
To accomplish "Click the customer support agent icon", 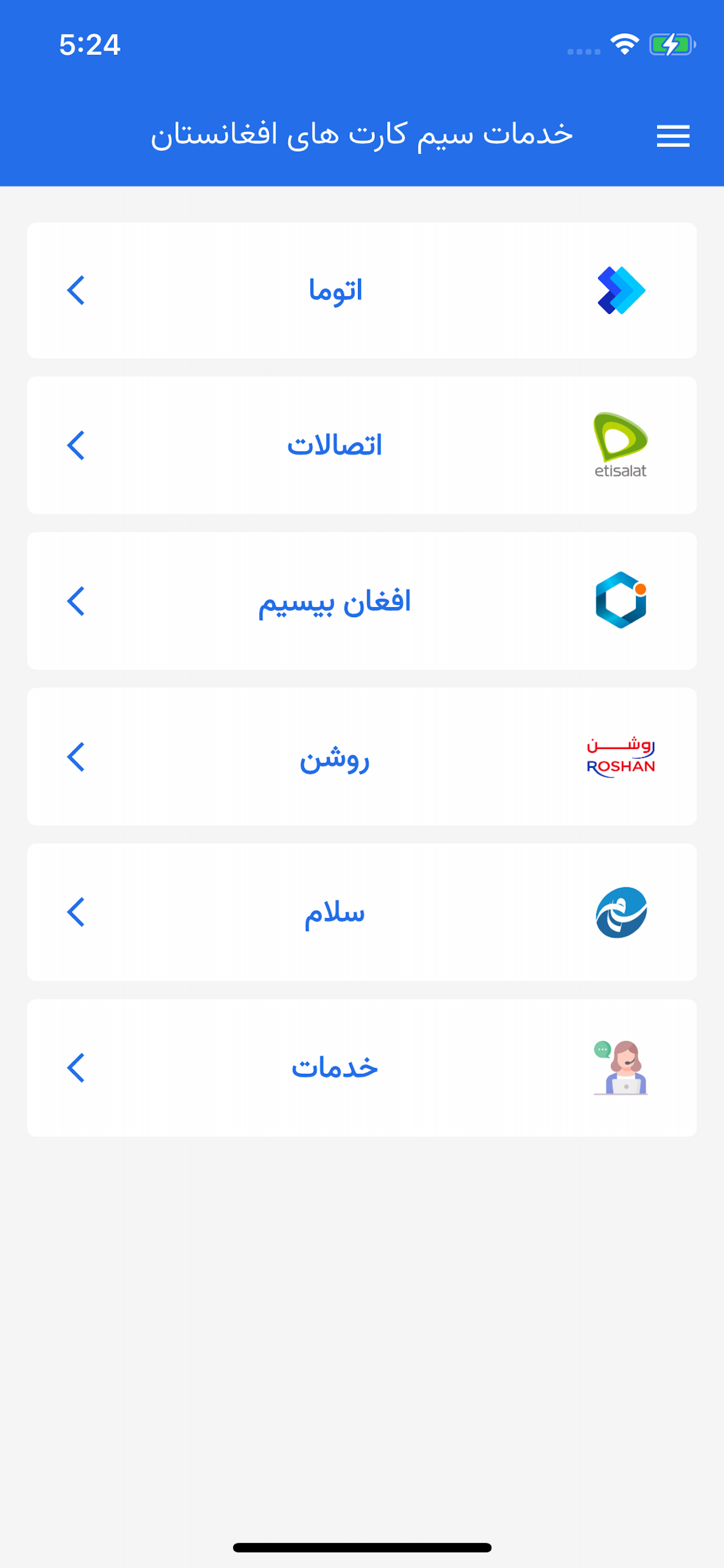I will pyautogui.click(x=620, y=1067).
